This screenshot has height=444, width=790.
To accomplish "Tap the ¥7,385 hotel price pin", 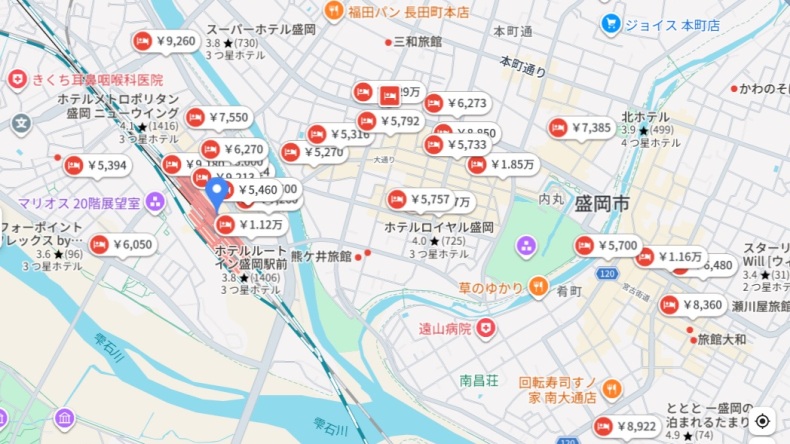I will [x=581, y=128].
